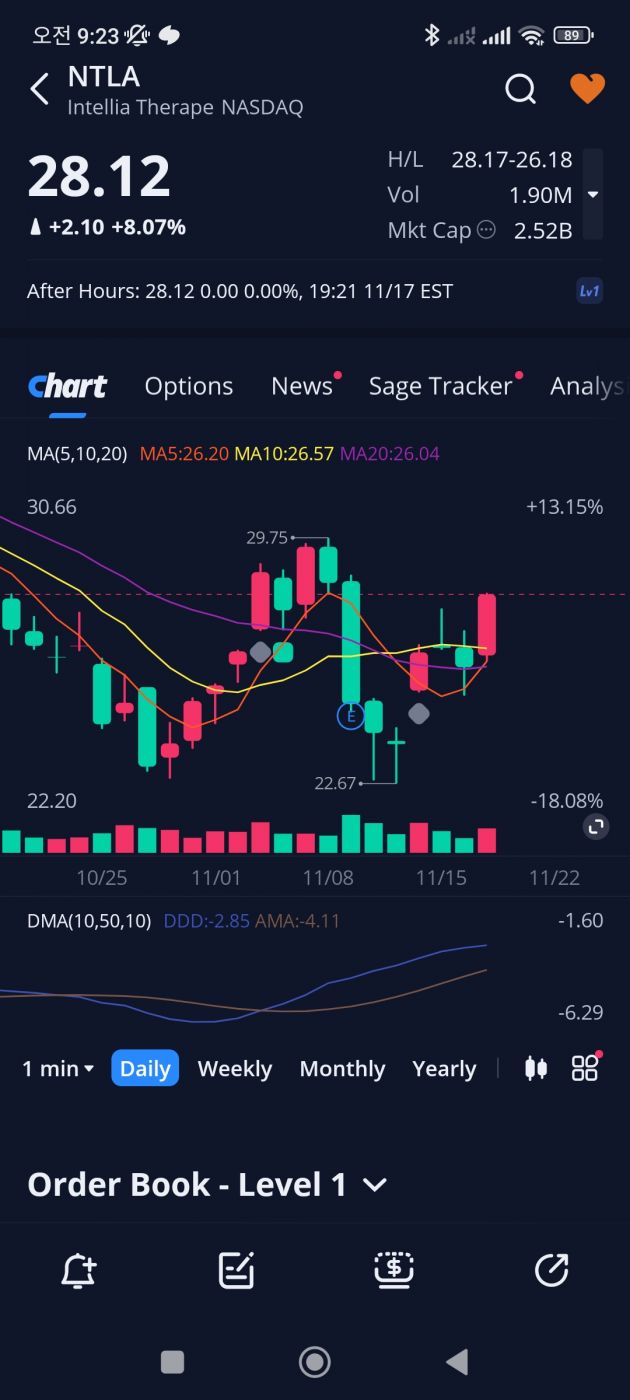Switch to the Options tab
This screenshot has height=1400, width=630.
(188, 386)
